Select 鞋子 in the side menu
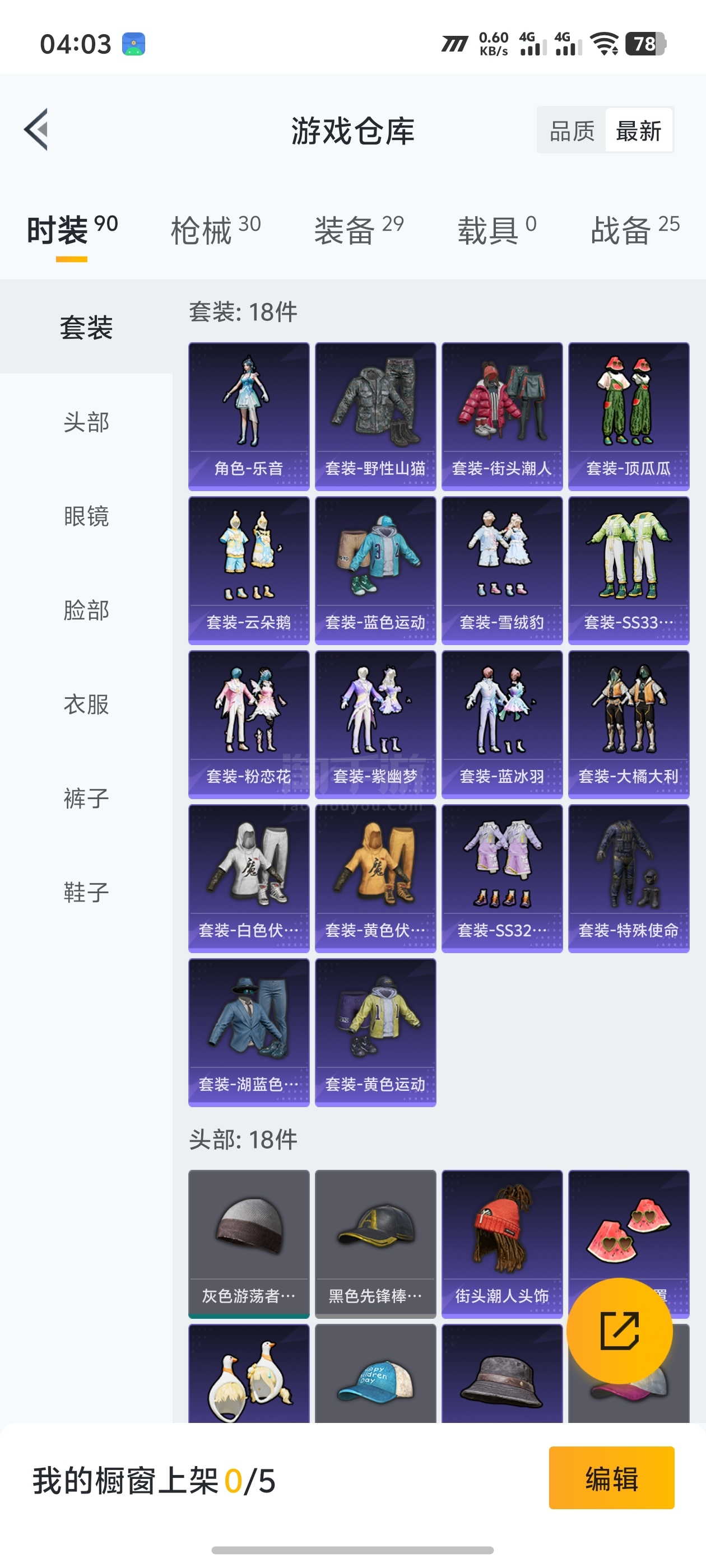Viewport: 706px width, 1568px height. [86, 892]
